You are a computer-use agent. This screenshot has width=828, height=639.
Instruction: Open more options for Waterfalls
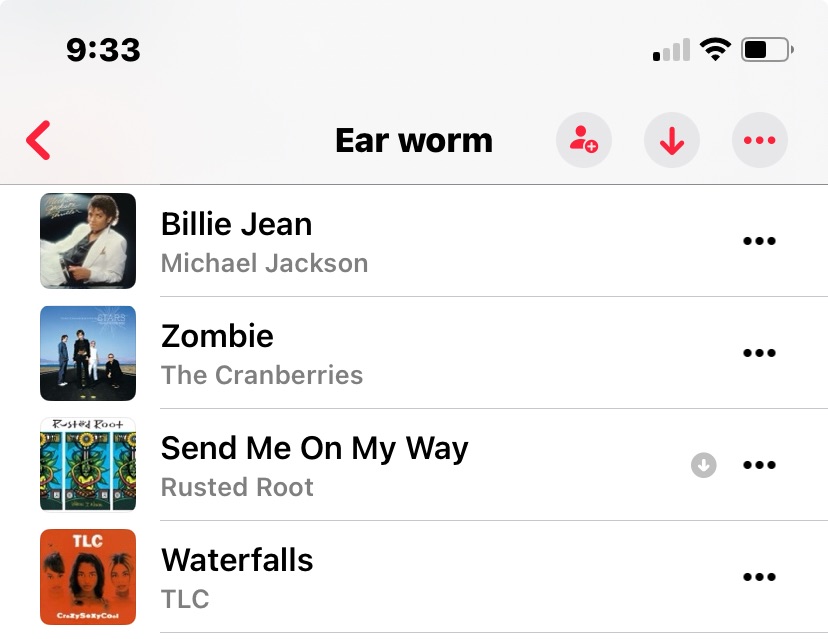[x=760, y=577]
